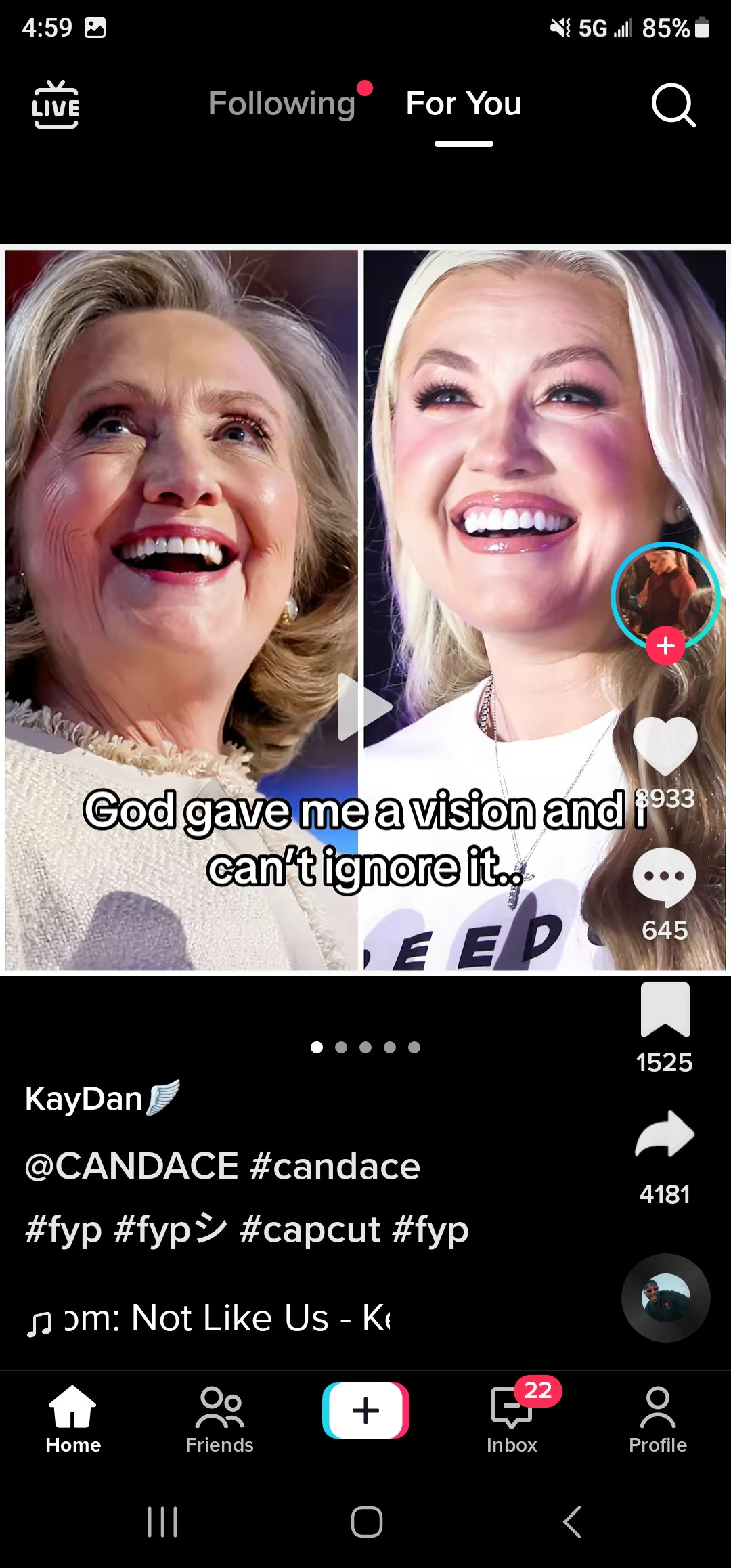Switch to the Following feed

[282, 104]
